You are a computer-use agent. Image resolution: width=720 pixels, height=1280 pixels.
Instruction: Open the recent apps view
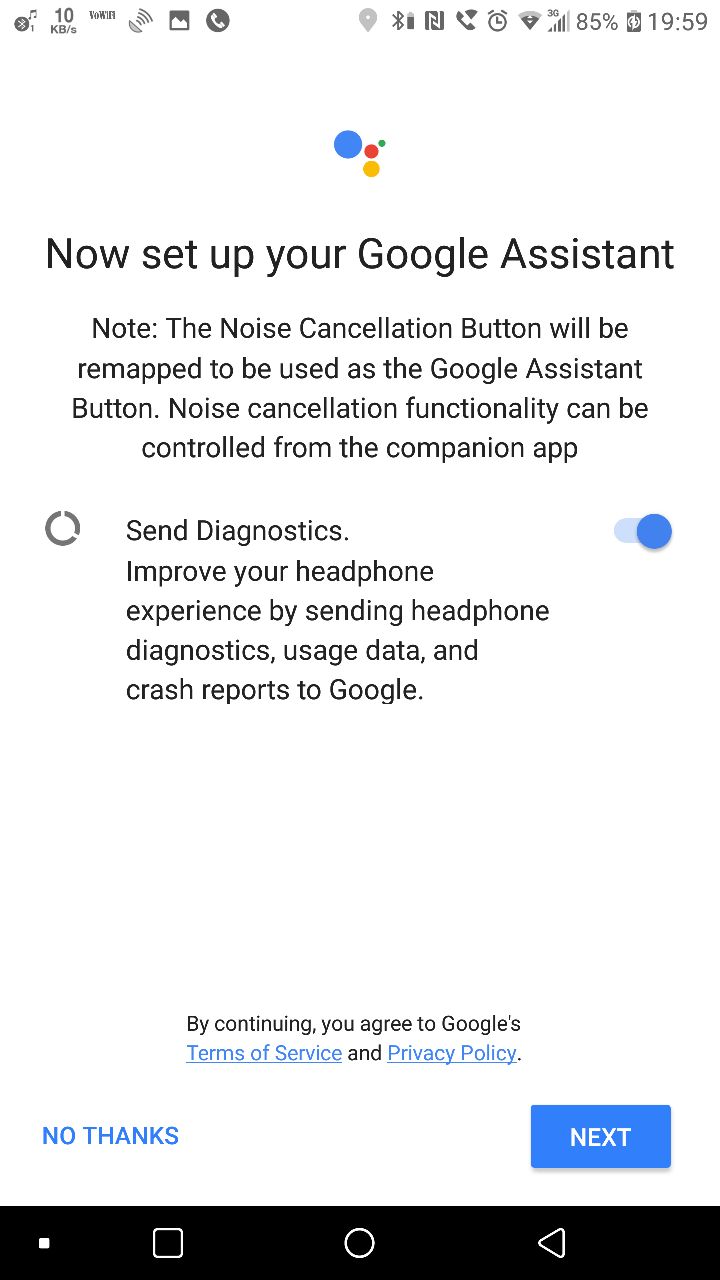pos(168,1243)
